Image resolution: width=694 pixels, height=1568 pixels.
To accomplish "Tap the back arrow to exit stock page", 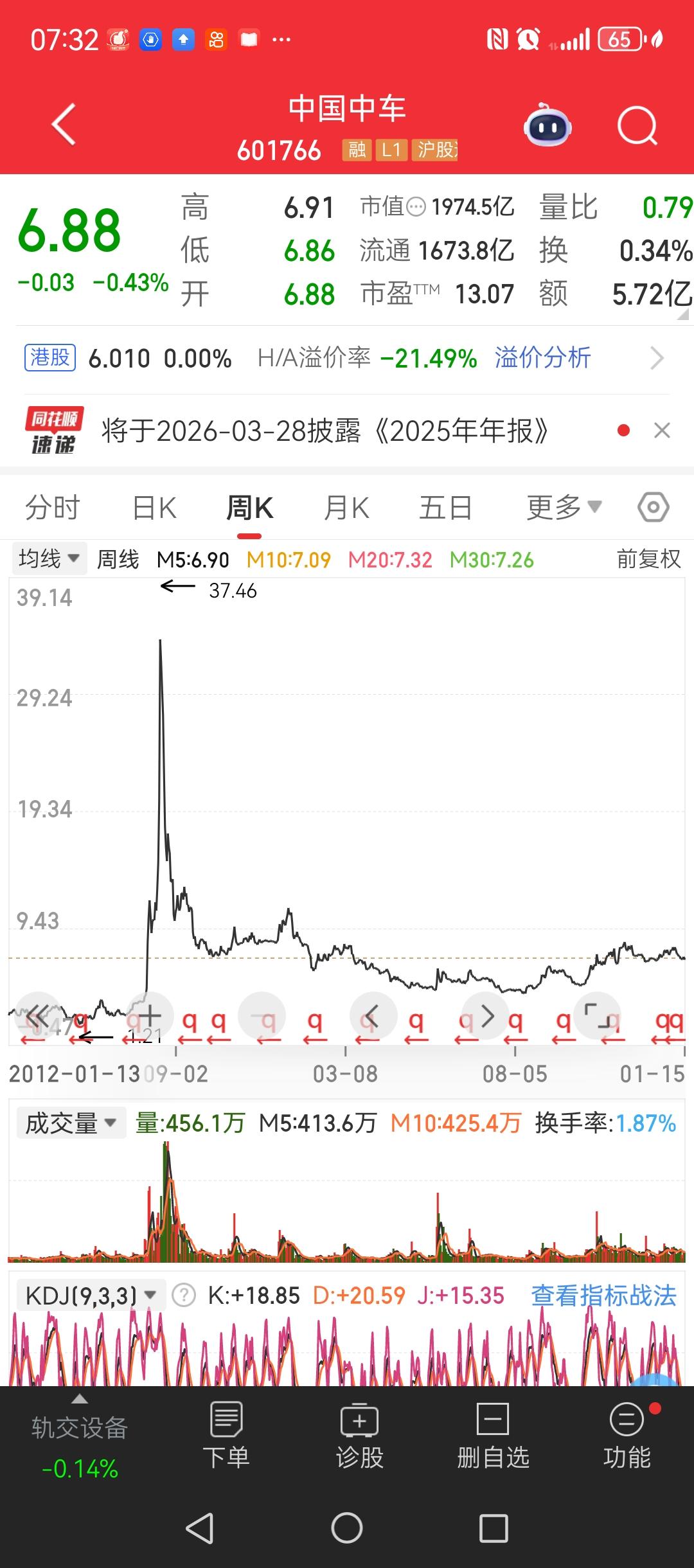I will [62, 124].
